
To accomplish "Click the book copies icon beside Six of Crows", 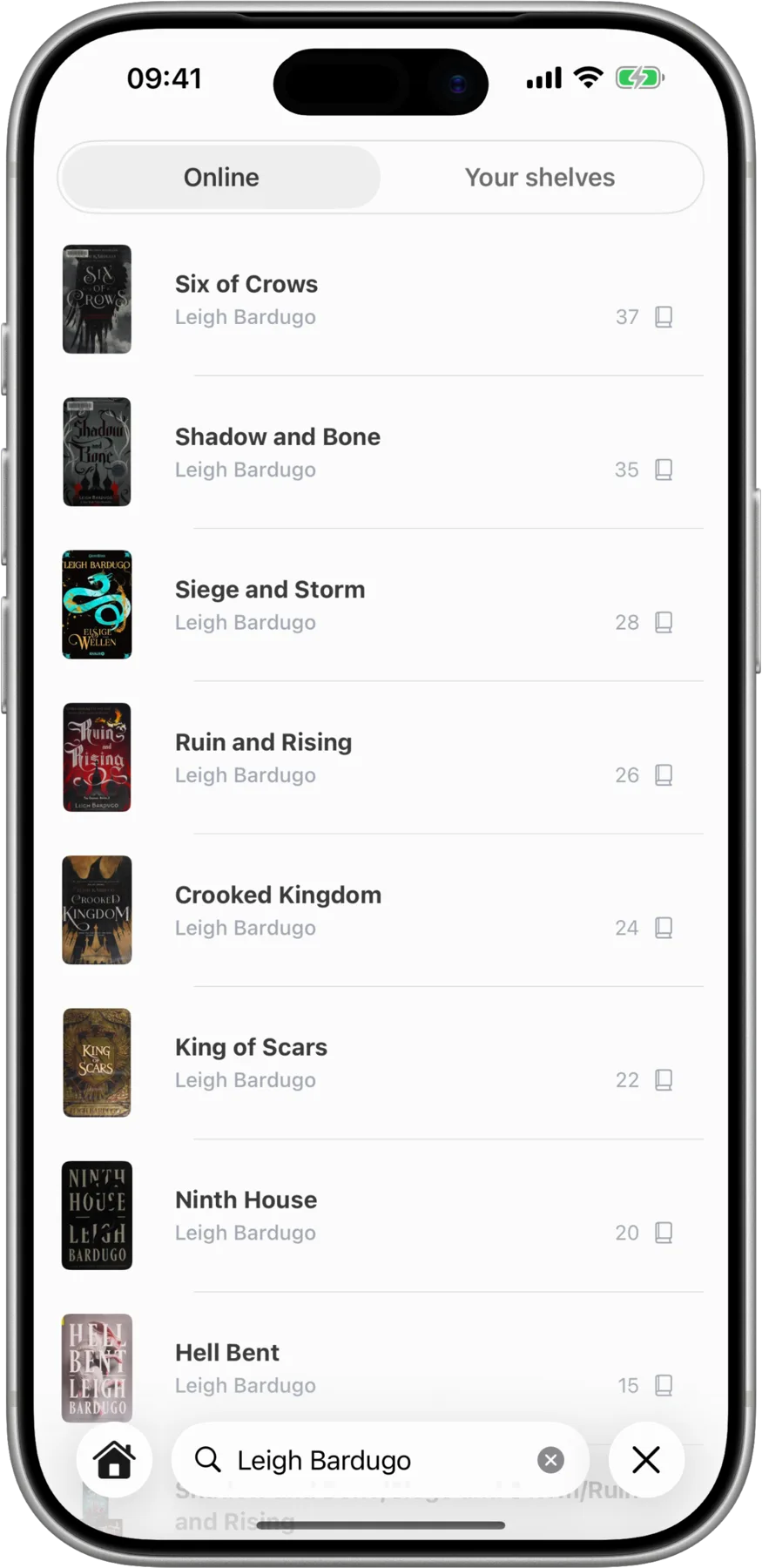I will coord(664,316).
